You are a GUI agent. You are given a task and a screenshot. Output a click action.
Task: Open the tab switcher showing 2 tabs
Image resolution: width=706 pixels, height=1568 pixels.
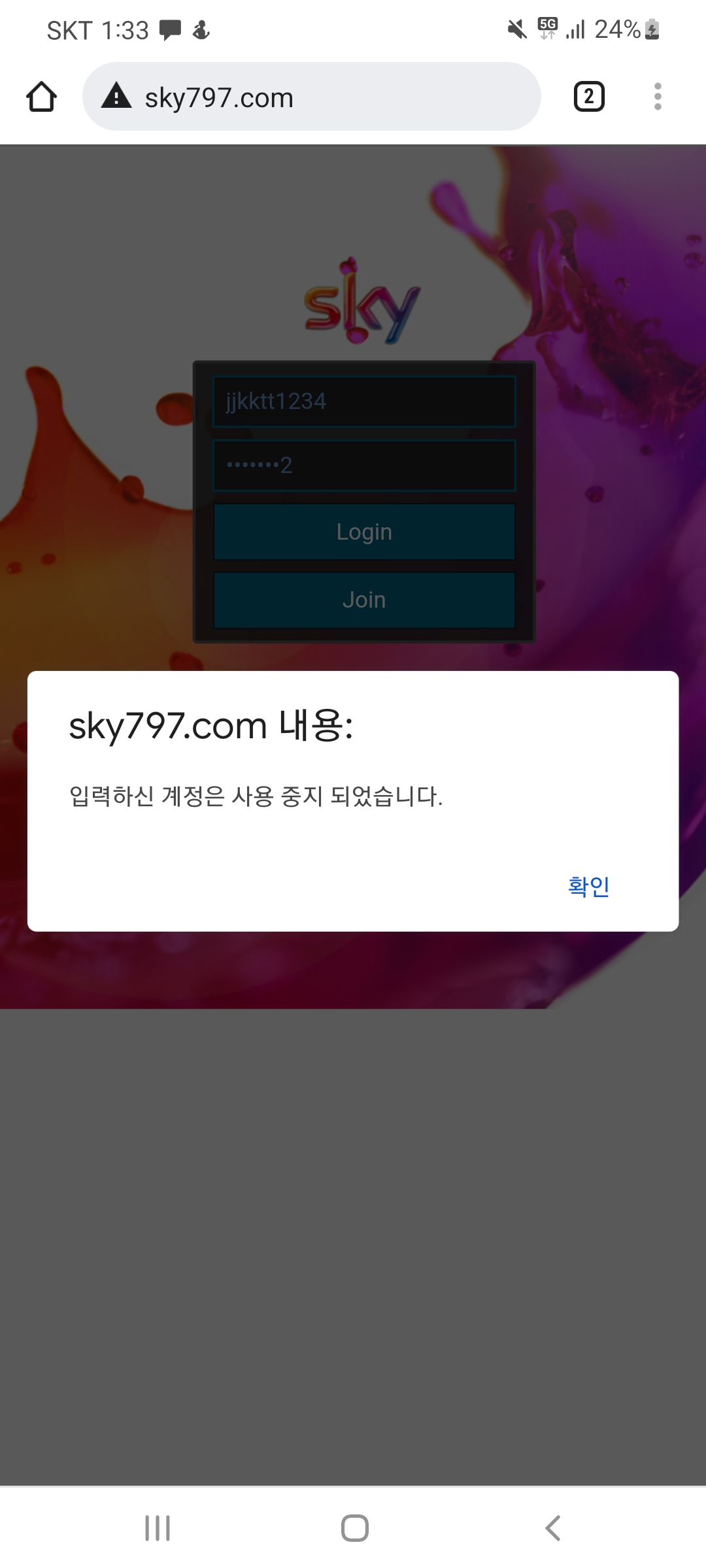tap(589, 97)
